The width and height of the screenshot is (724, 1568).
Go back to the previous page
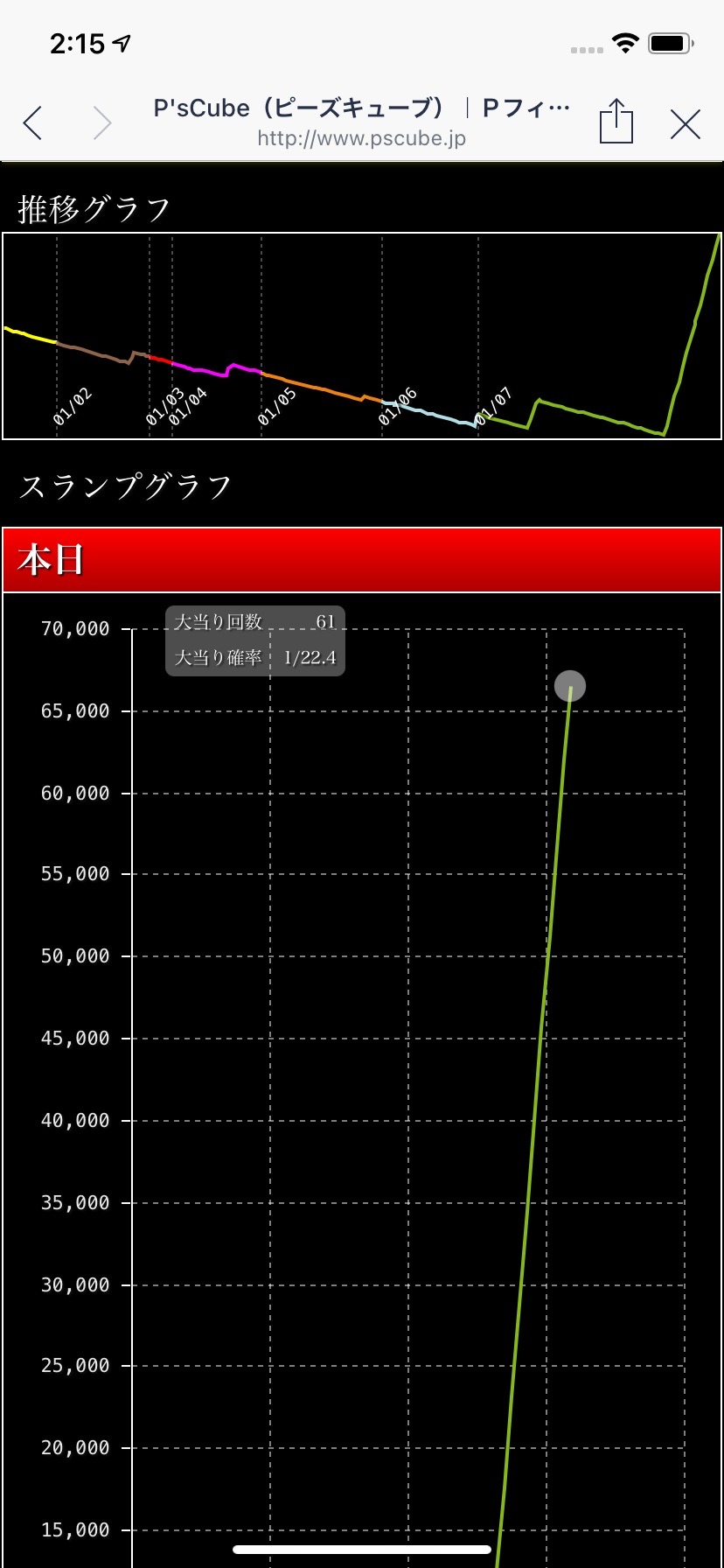tap(33, 123)
